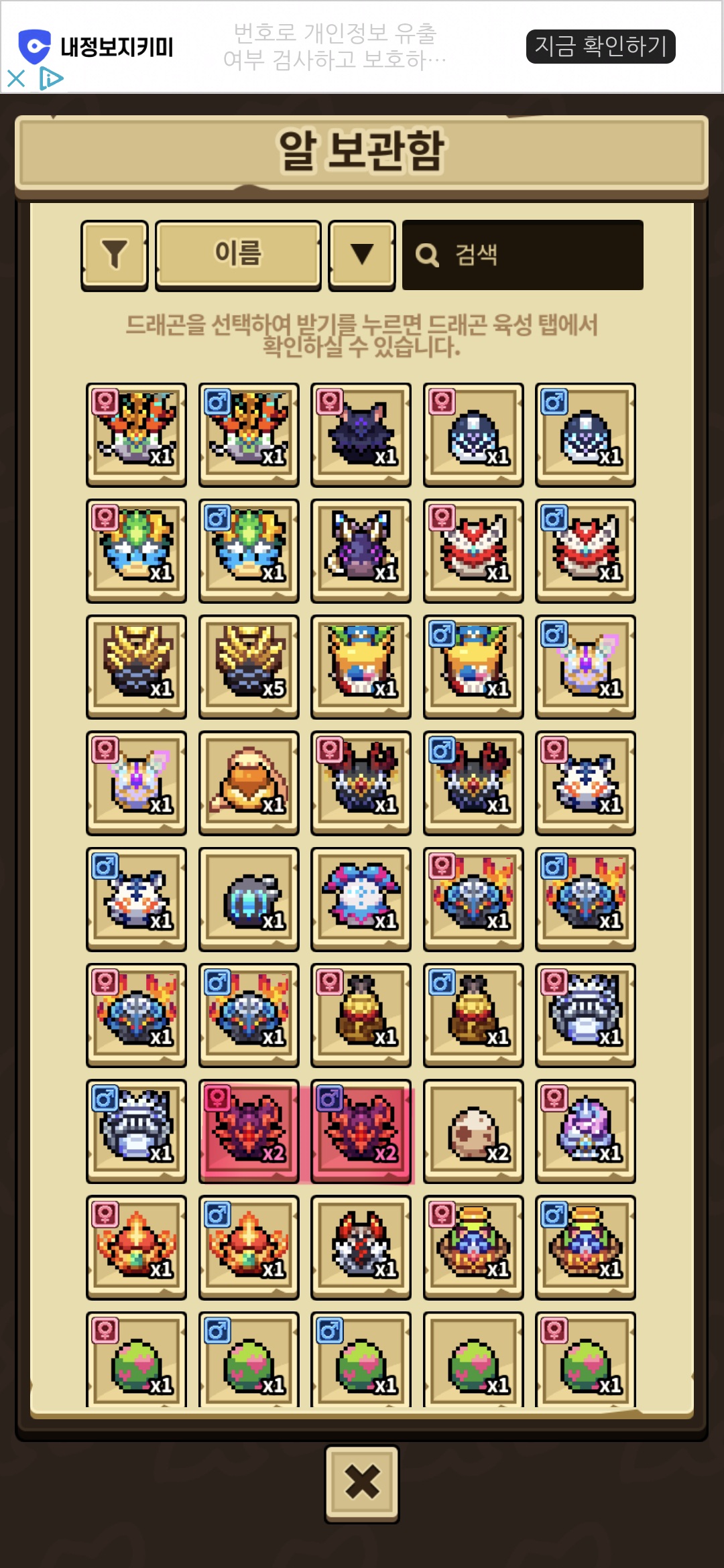
Task: Tap the 이름 sort button
Action: pos(238,255)
